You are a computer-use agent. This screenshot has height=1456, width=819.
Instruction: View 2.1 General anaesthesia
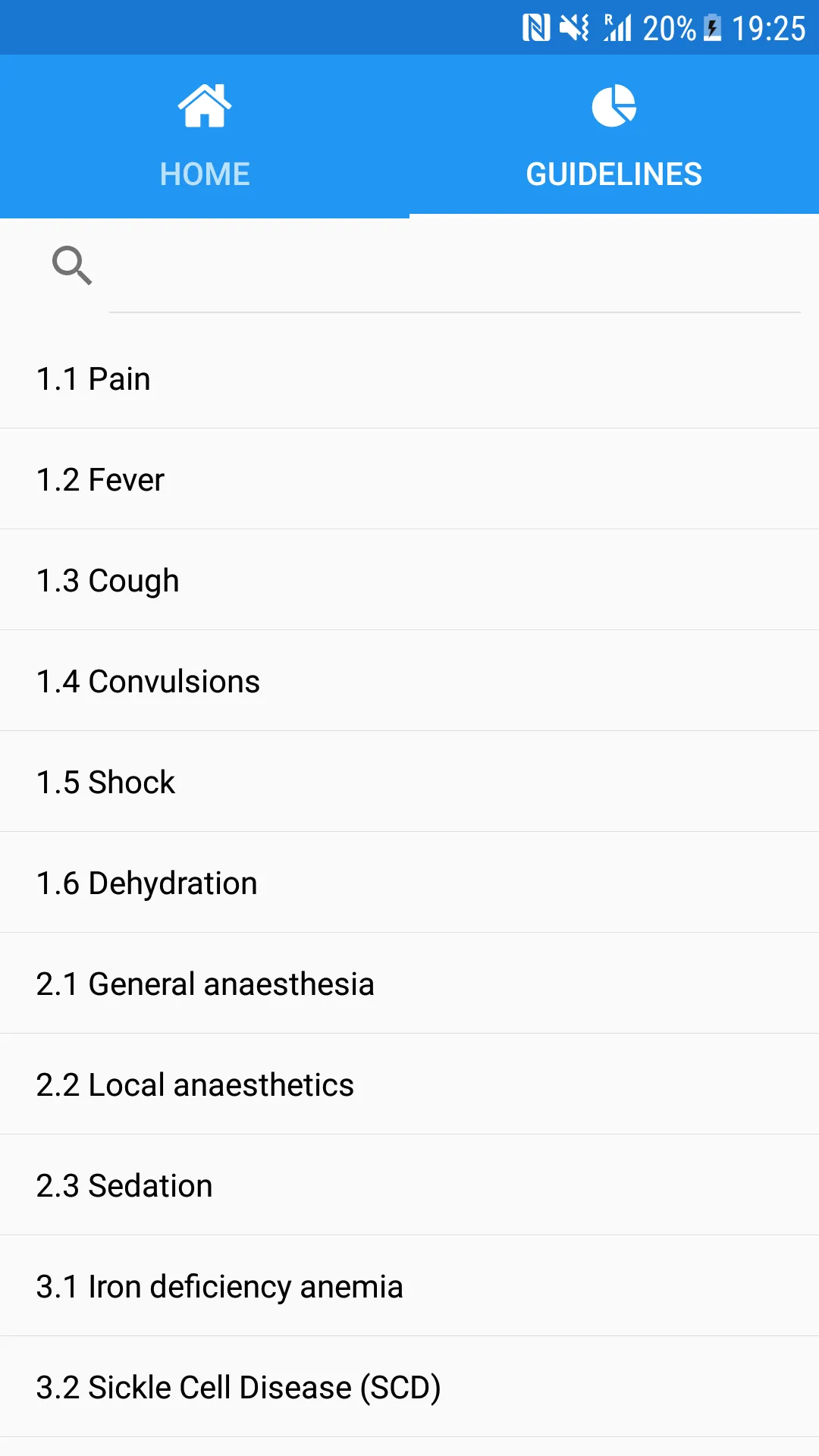point(409,984)
